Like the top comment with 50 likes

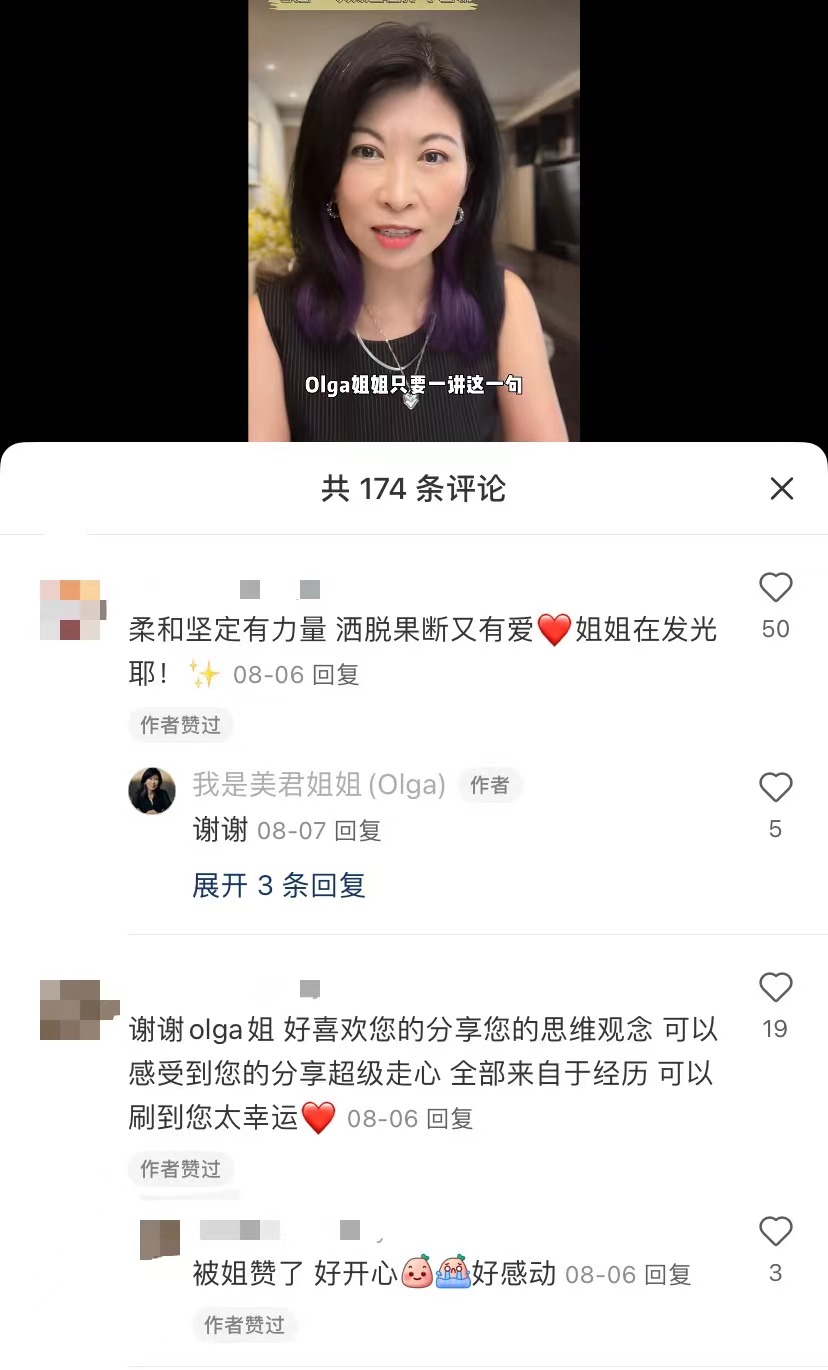point(776,588)
